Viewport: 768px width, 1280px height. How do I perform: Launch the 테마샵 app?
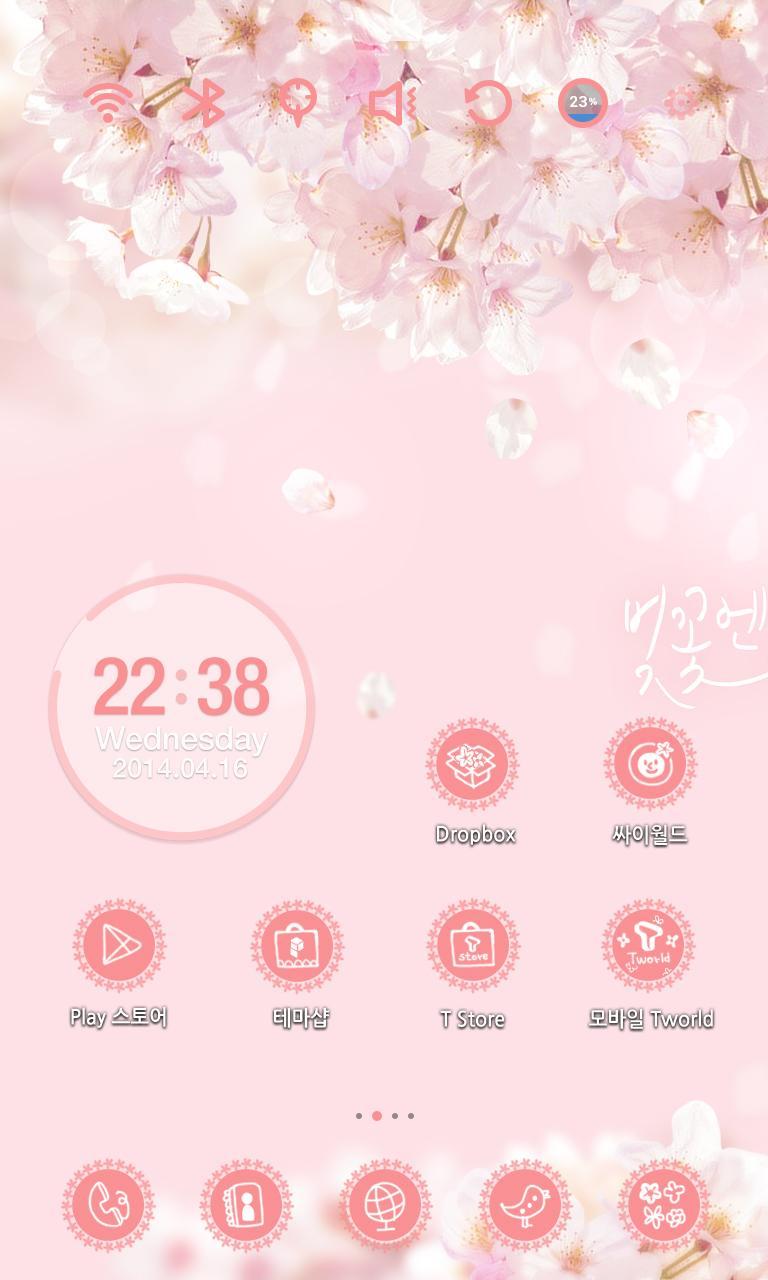[x=298, y=945]
